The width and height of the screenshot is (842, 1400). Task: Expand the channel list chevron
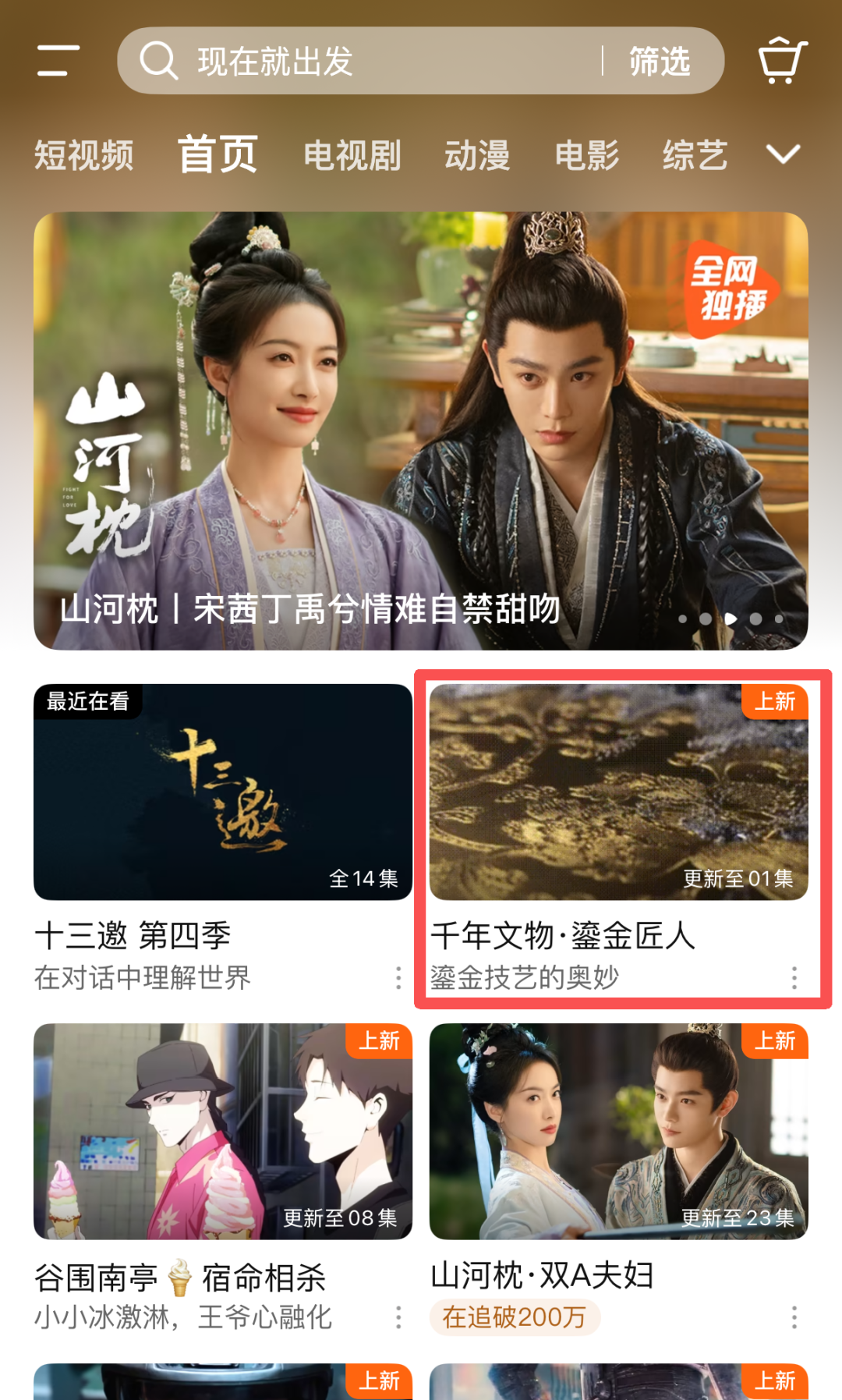pos(783,154)
